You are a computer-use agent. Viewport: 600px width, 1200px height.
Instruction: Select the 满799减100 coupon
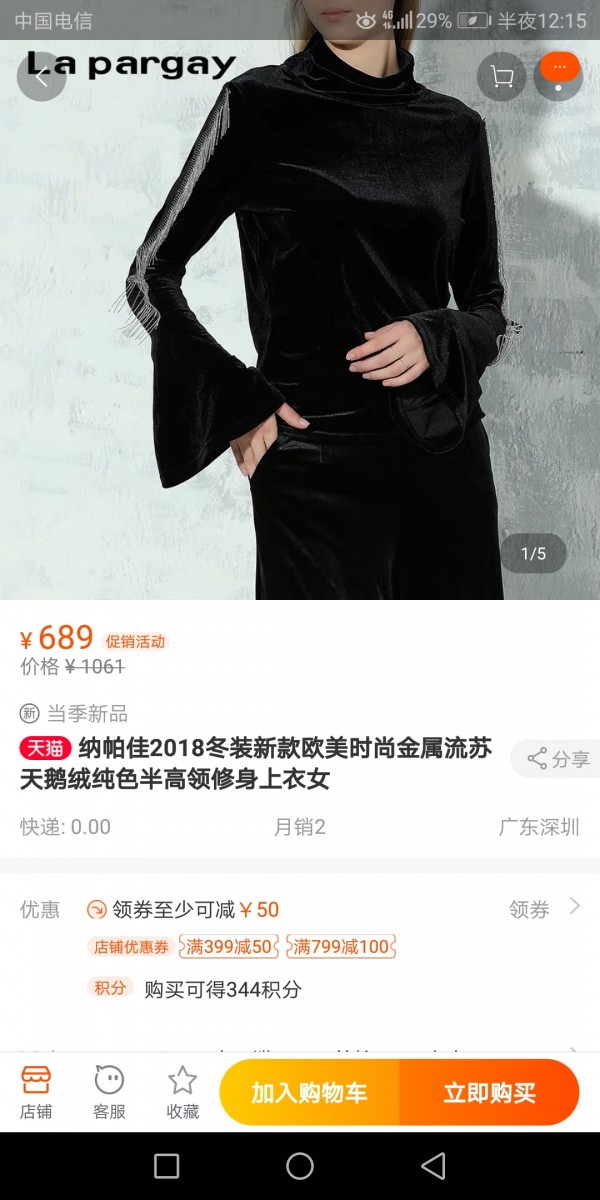click(340, 946)
